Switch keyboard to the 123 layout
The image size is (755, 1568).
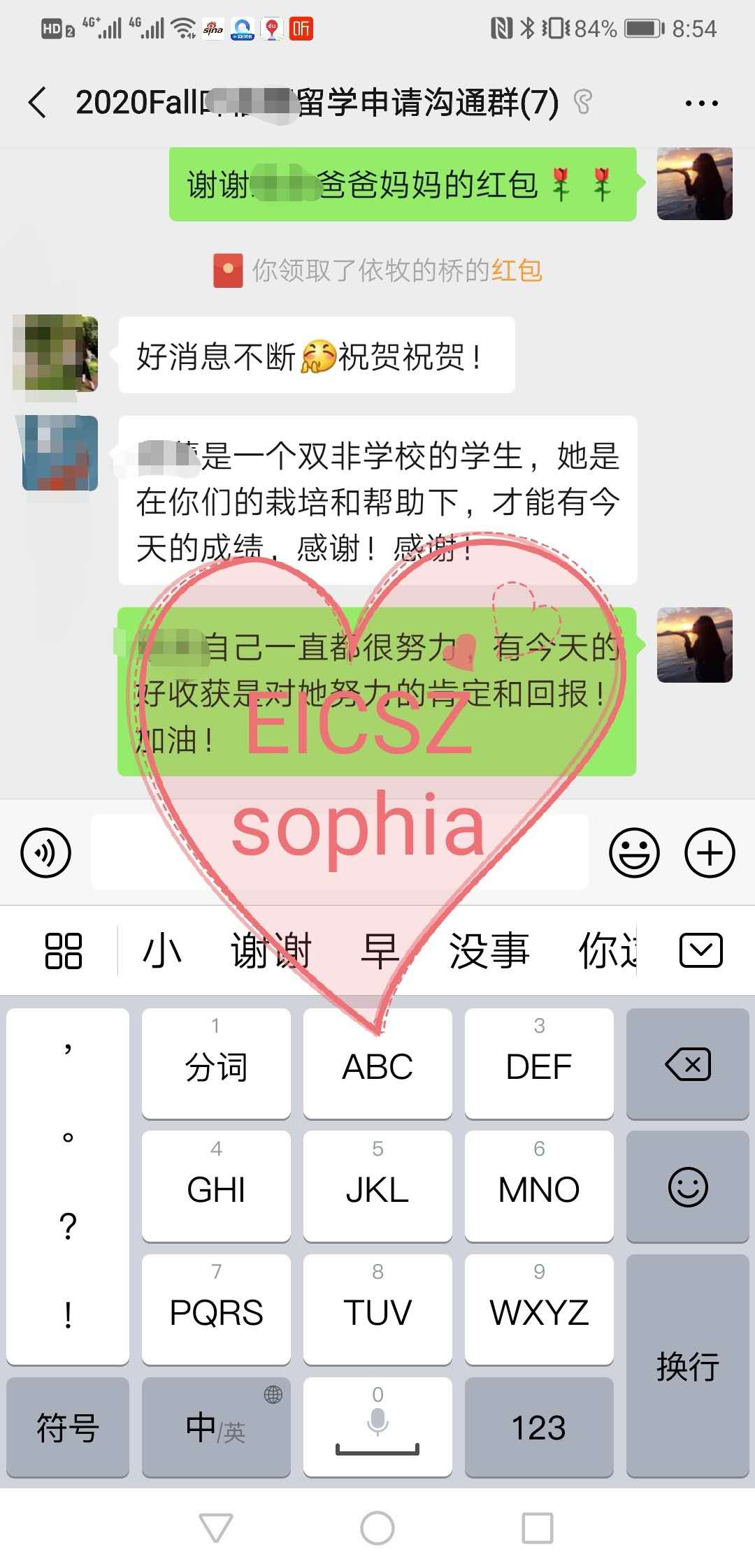point(538,1428)
